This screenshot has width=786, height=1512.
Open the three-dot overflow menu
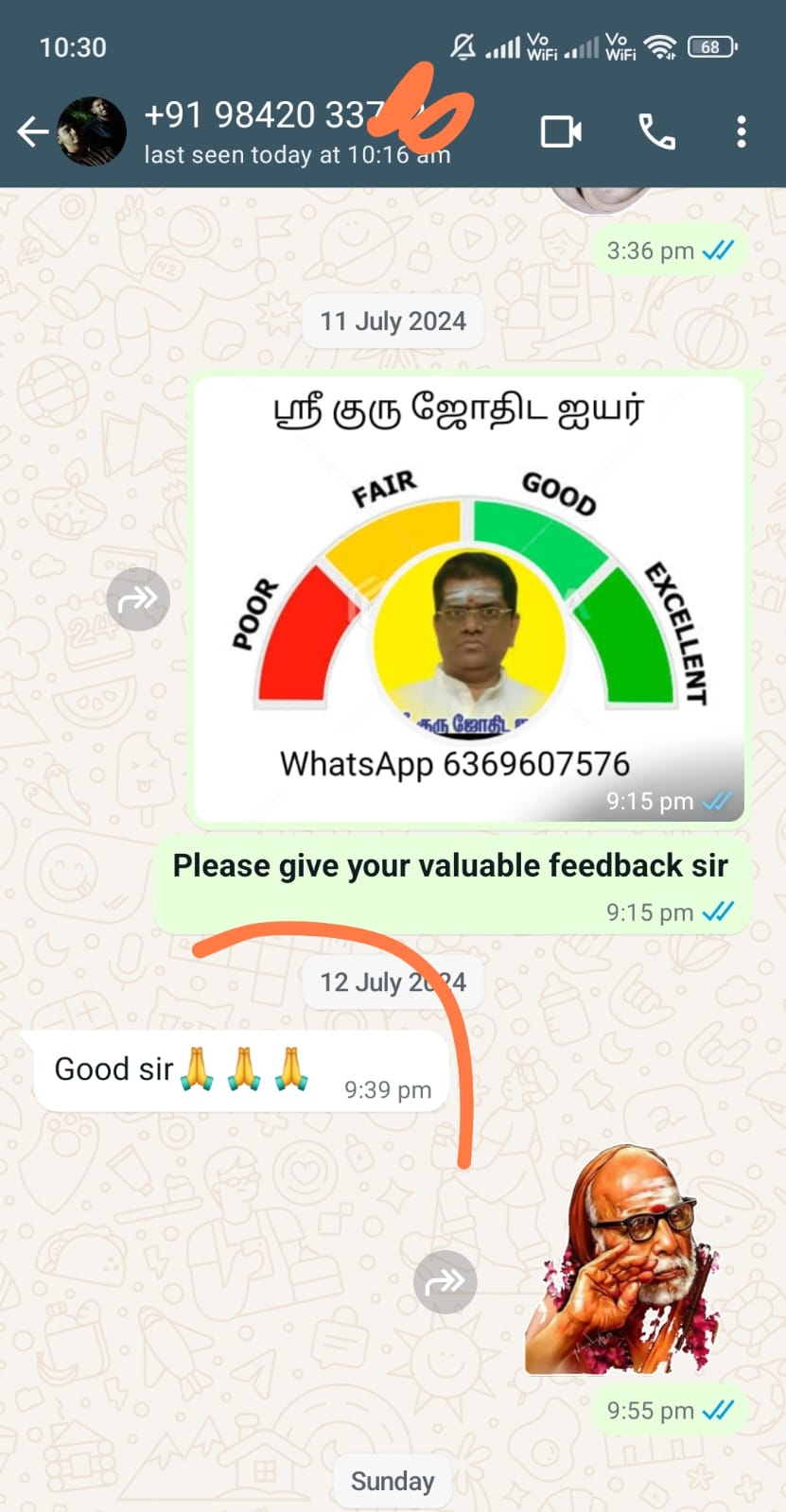tap(742, 132)
